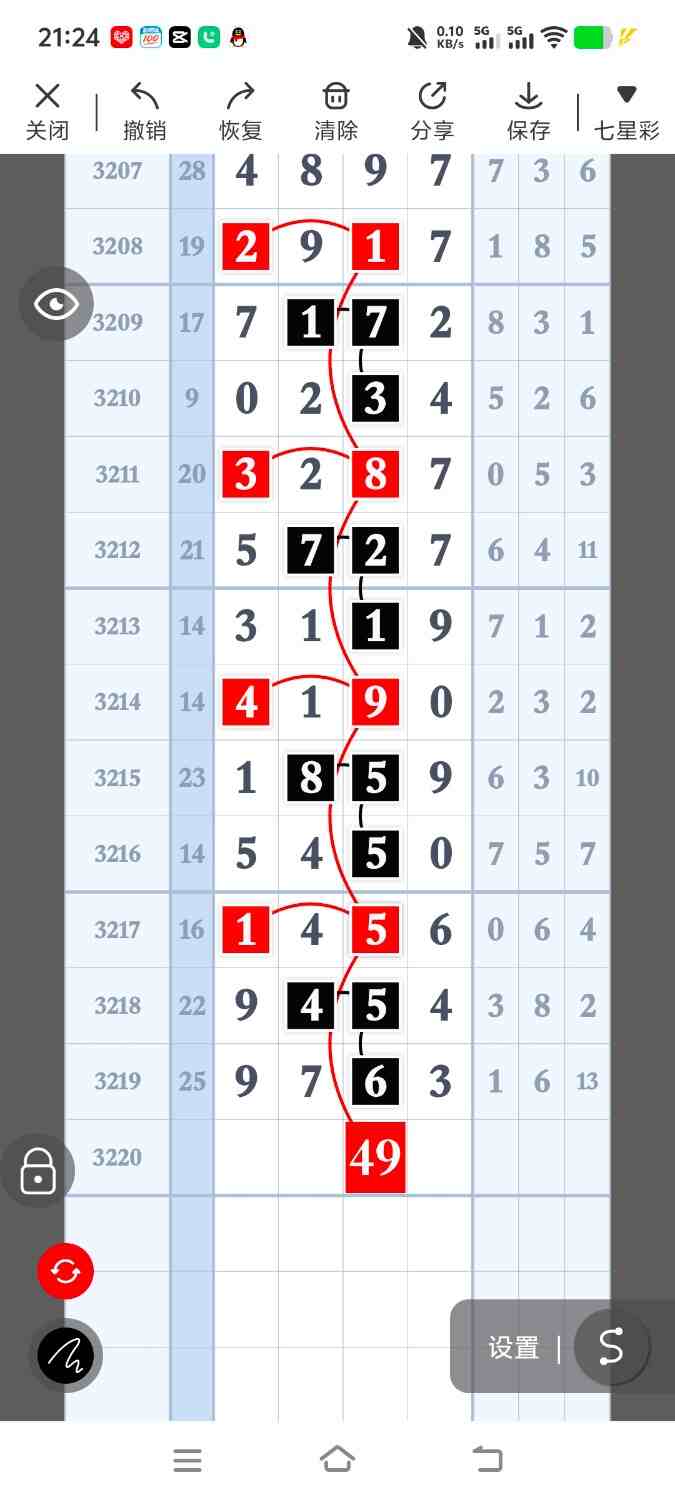This screenshot has height=1500, width=675.
Task: Tap the S-curve line tool button
Action: [611, 1347]
